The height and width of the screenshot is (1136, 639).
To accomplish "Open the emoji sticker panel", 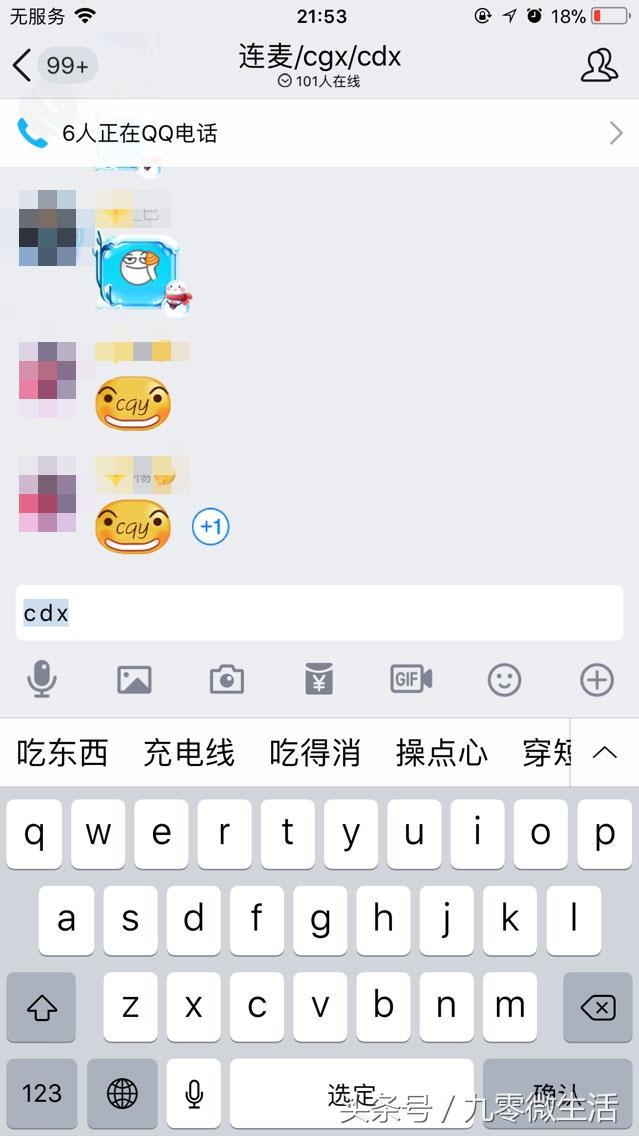I will (x=504, y=680).
